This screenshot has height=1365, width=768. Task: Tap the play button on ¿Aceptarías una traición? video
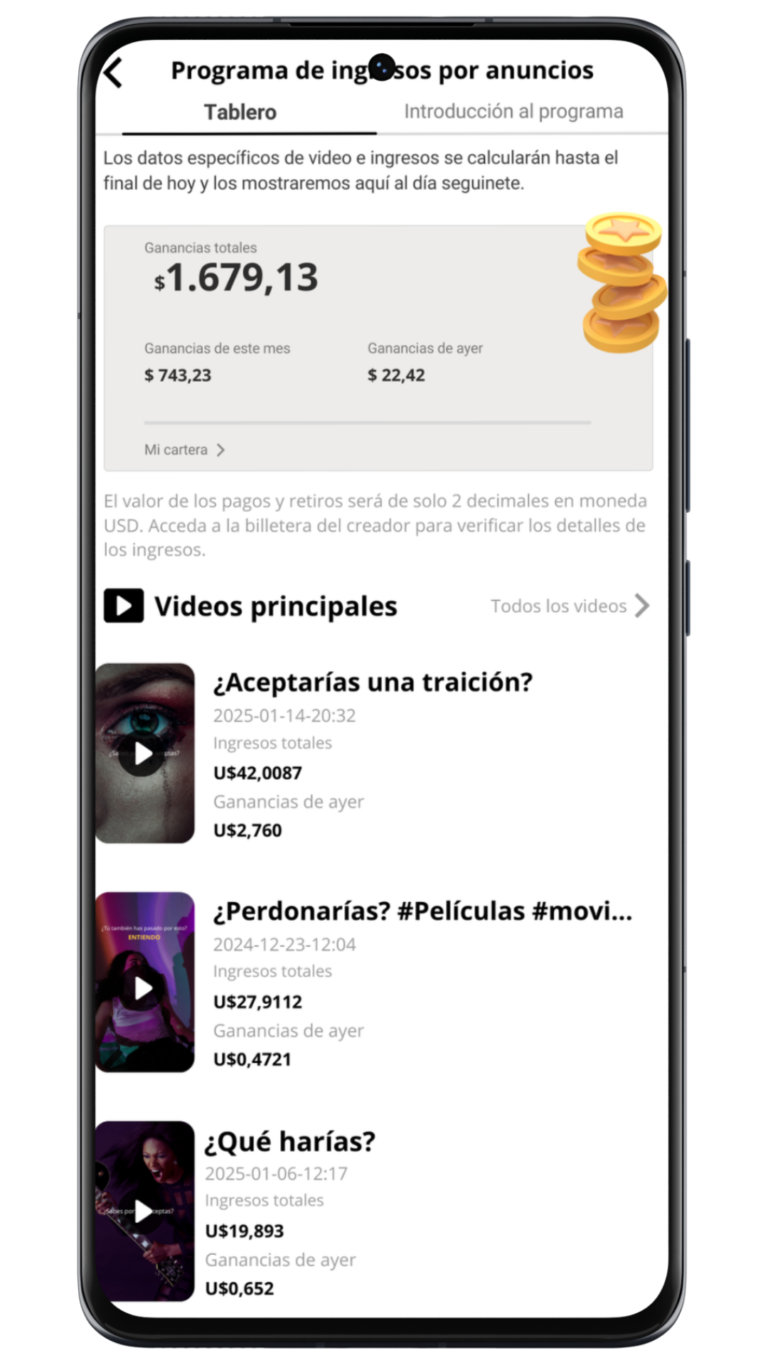(145, 754)
